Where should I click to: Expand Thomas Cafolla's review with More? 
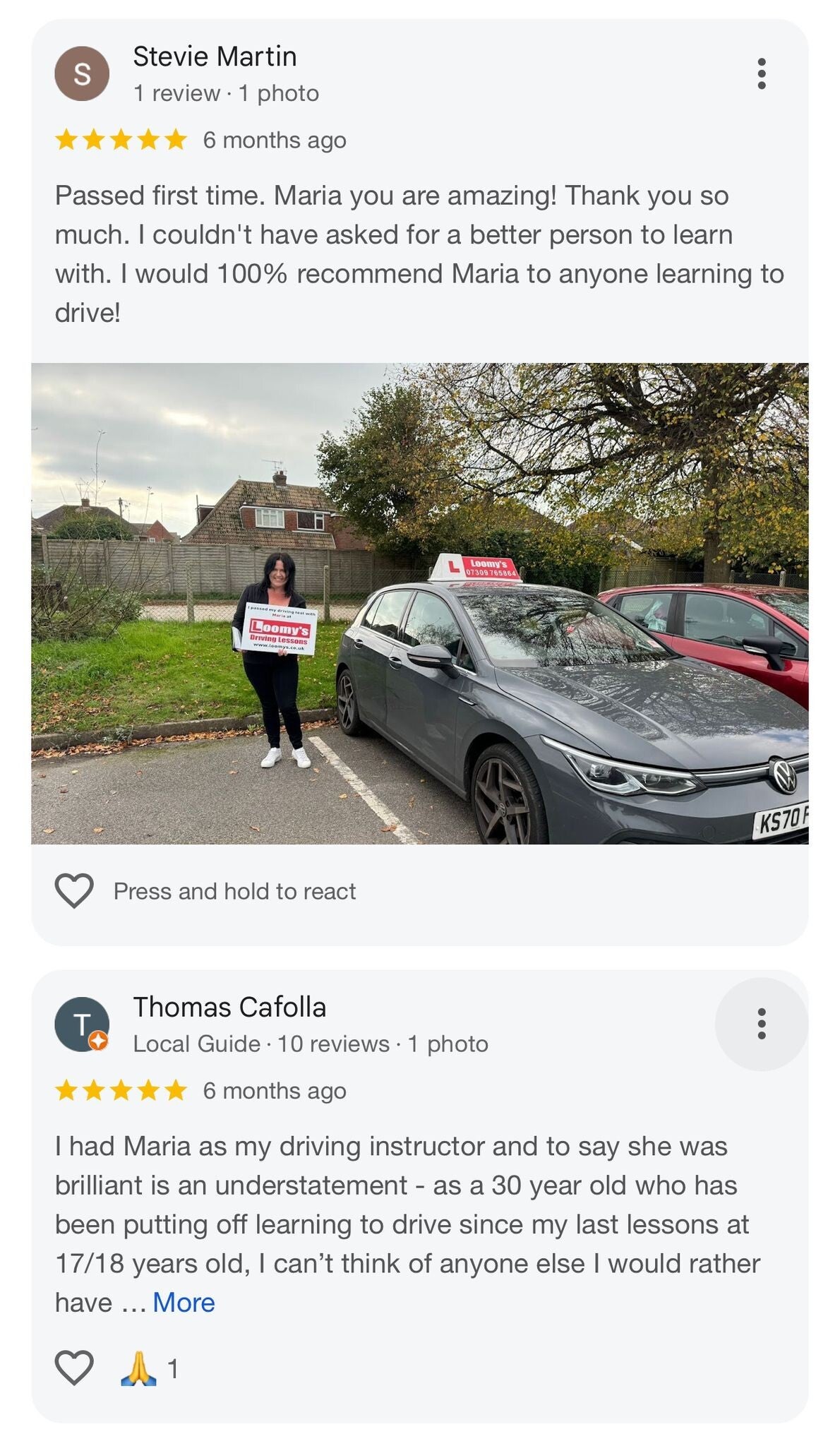184,1303
